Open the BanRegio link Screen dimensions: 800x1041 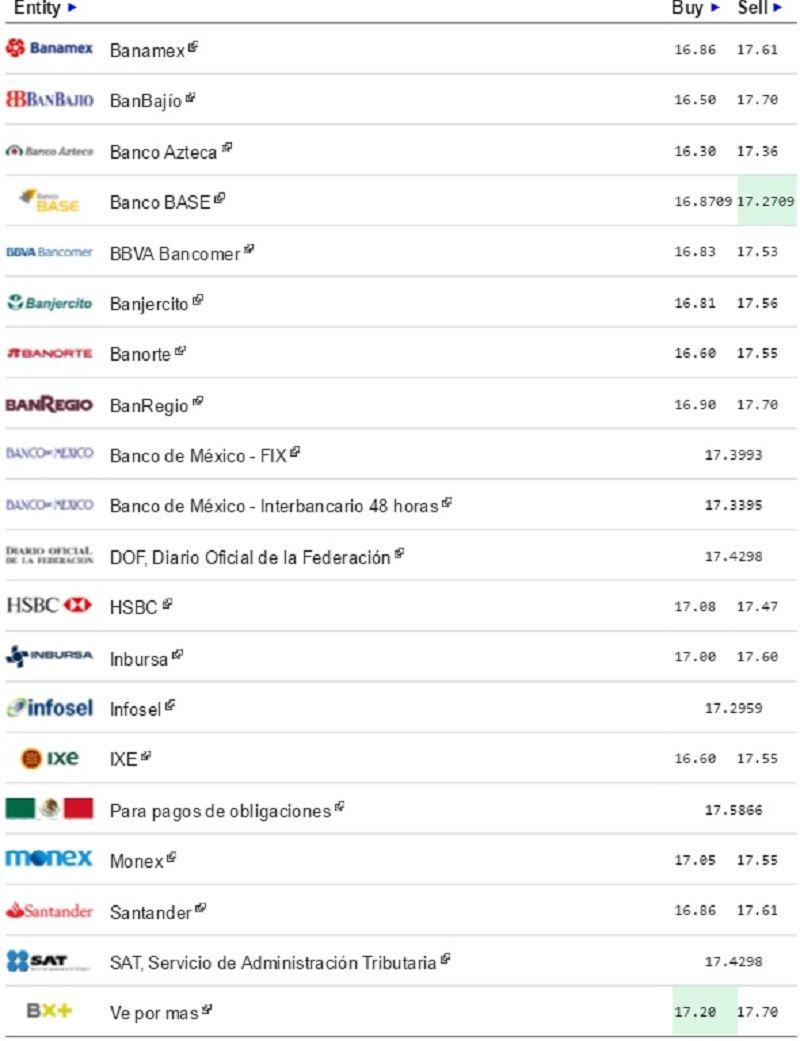149,405
